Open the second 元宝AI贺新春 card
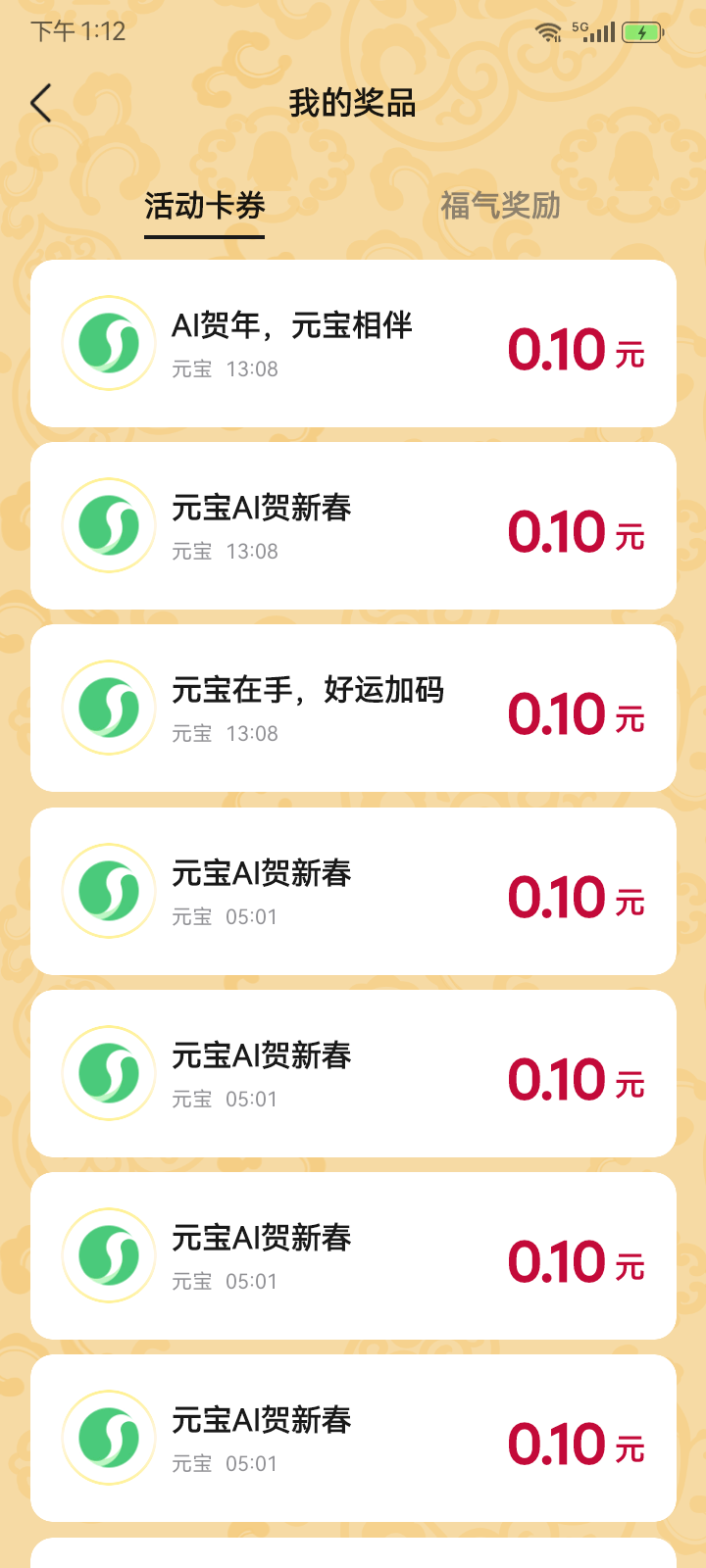The width and height of the screenshot is (706, 1568). pyautogui.click(x=353, y=889)
